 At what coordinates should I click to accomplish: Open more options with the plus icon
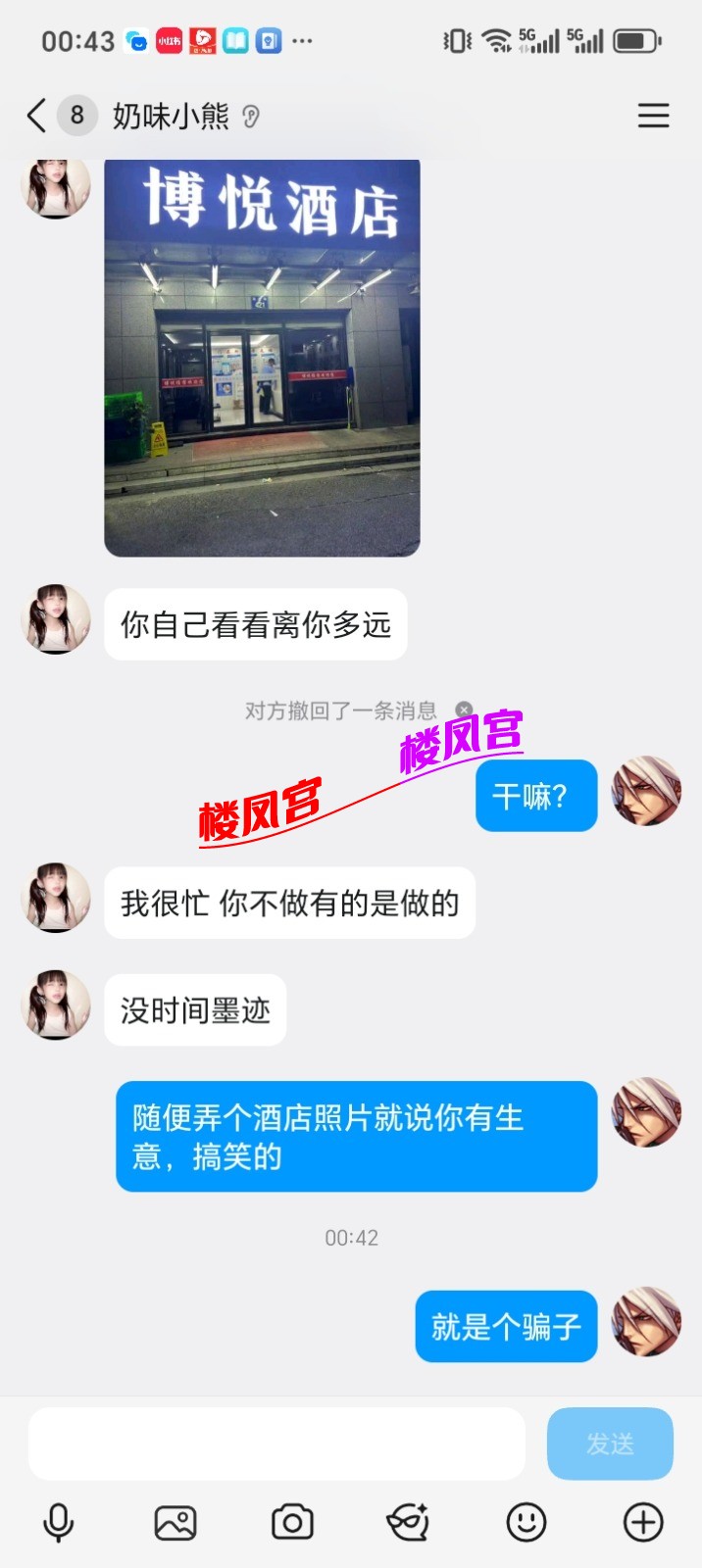pyautogui.click(x=643, y=1523)
